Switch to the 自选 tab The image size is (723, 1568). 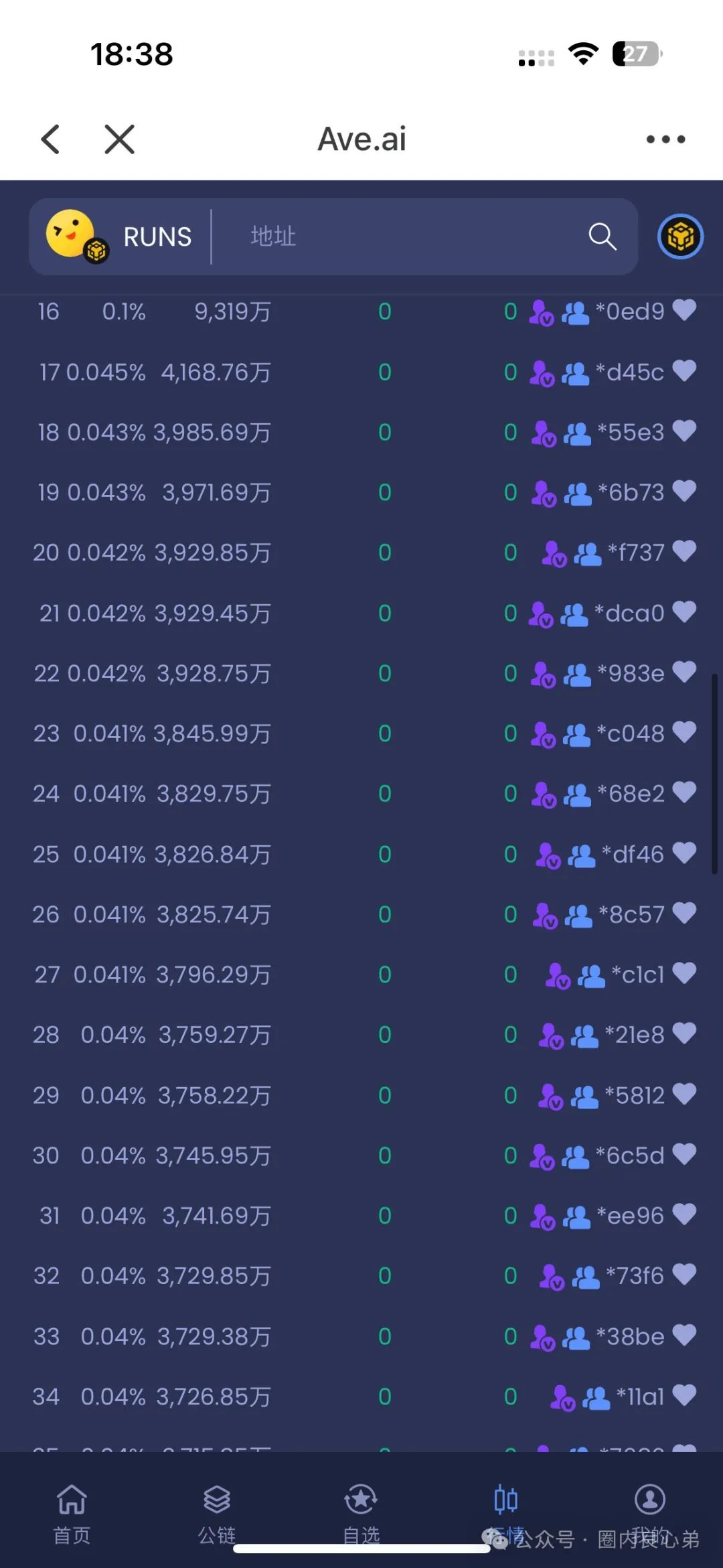(x=361, y=1514)
